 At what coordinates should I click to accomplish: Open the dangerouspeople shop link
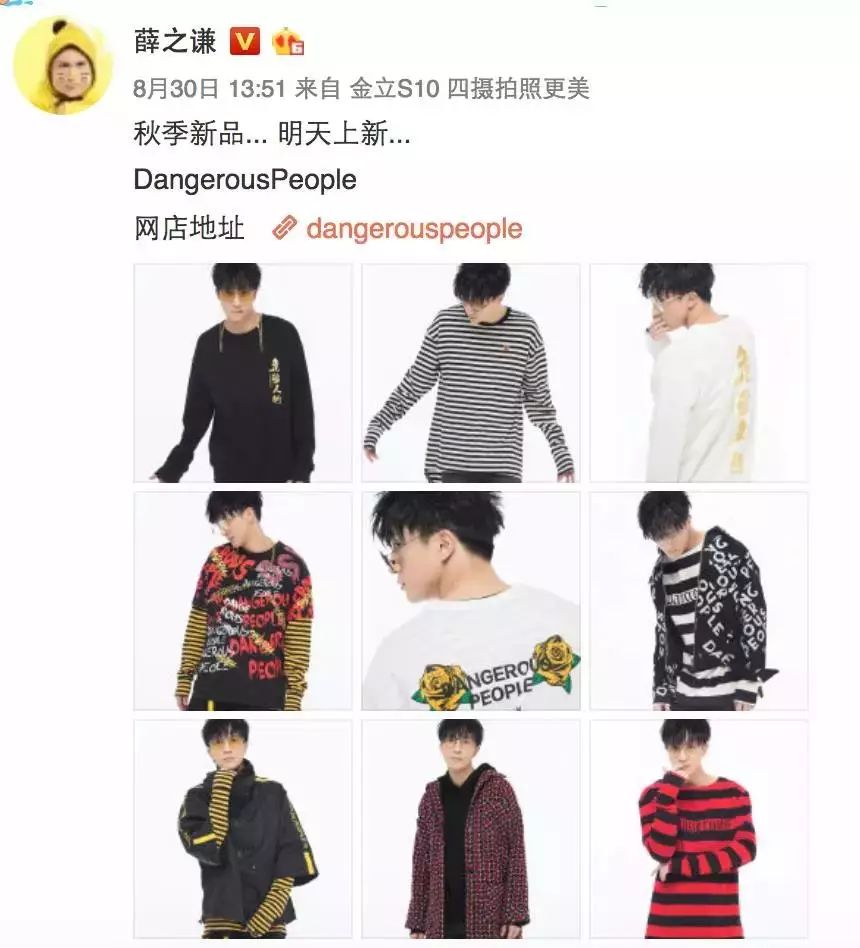tap(413, 229)
